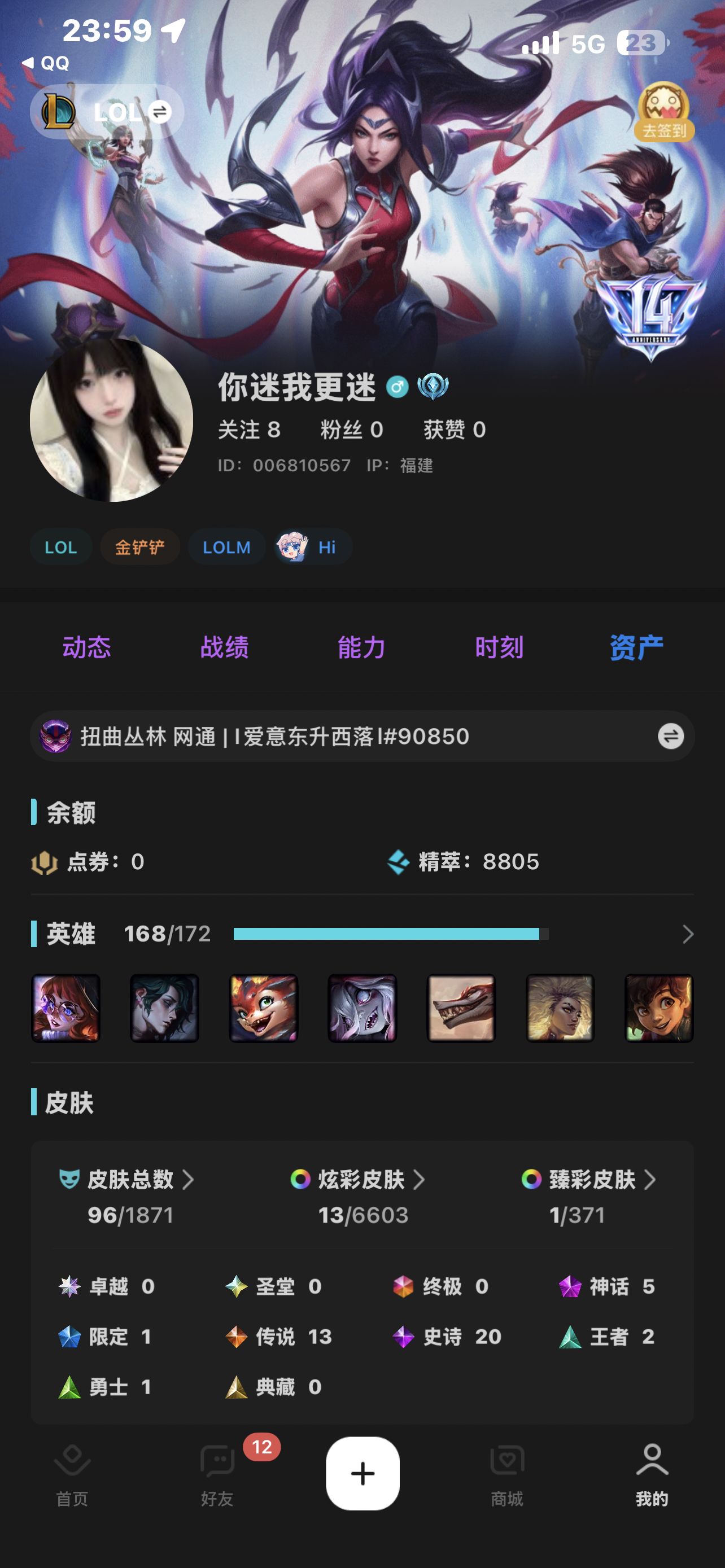Select the LOLM game chip

coord(226,547)
